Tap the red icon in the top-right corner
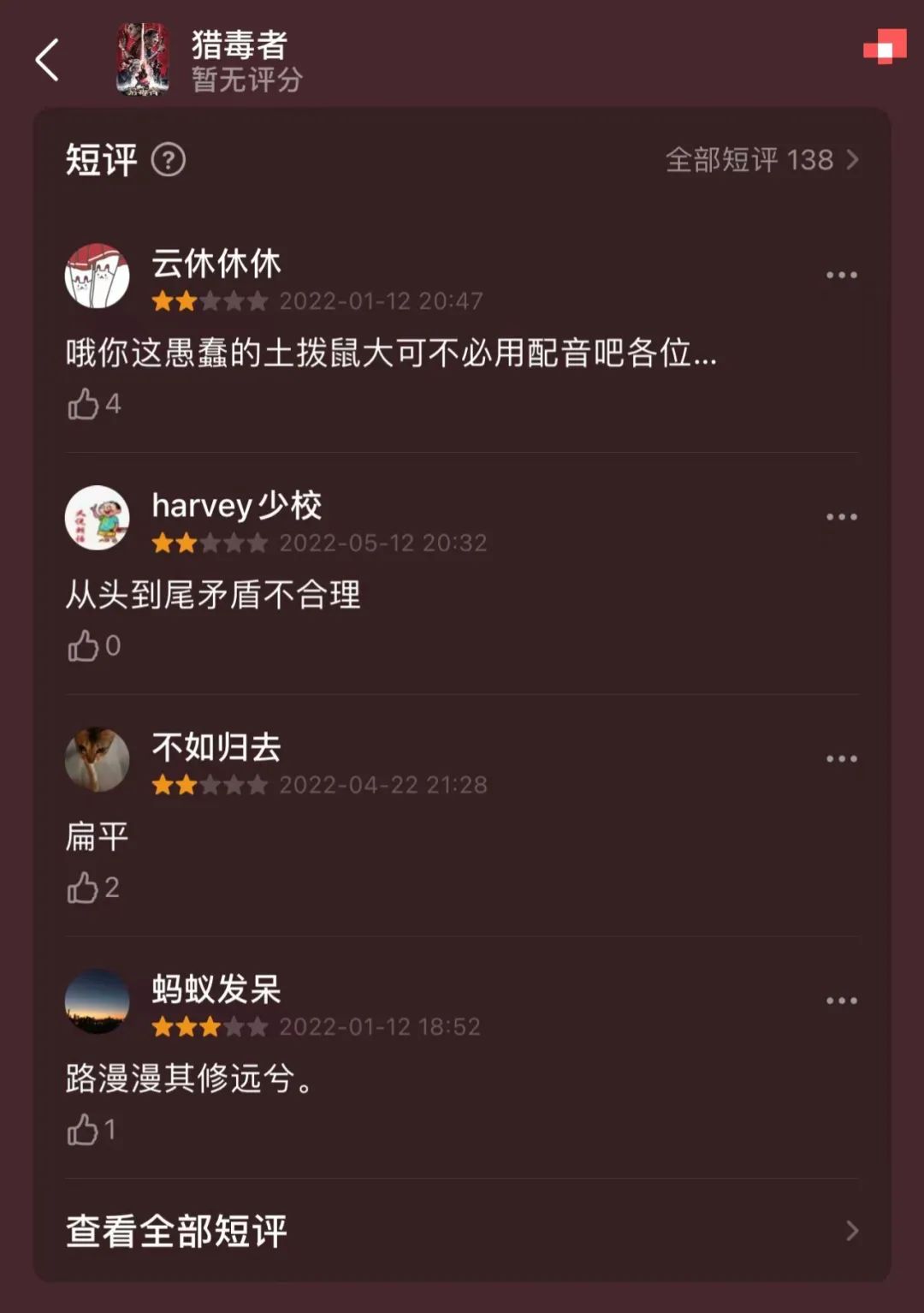 click(x=885, y=47)
